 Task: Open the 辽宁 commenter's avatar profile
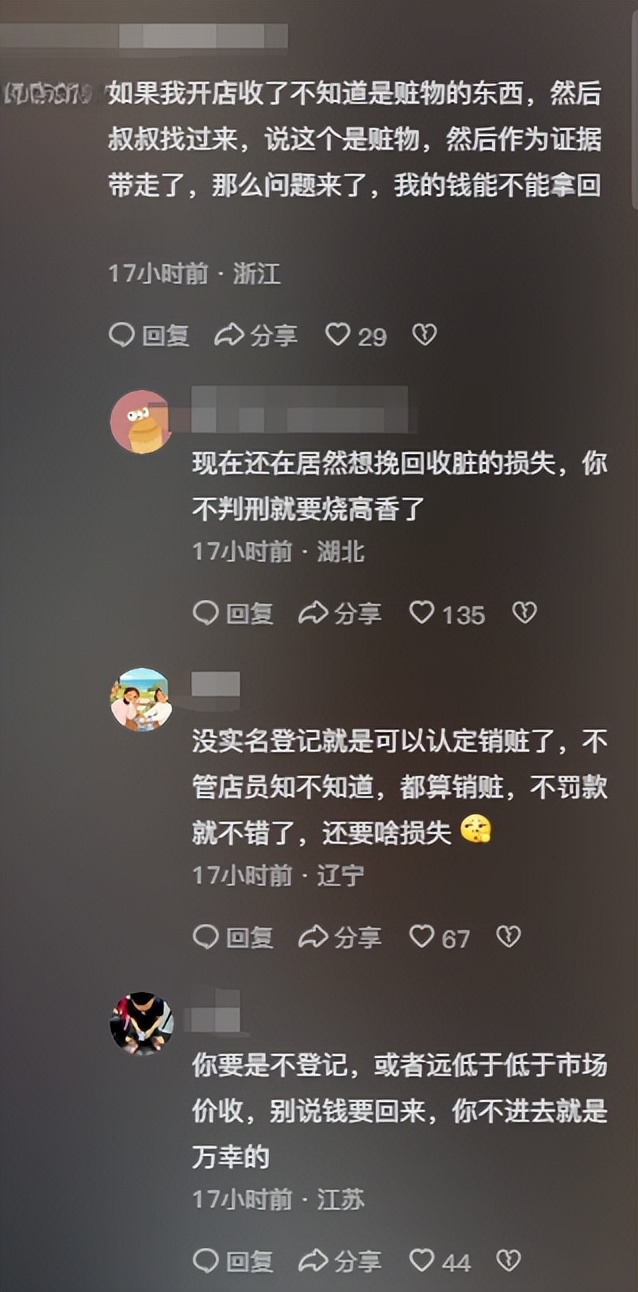tap(141, 699)
